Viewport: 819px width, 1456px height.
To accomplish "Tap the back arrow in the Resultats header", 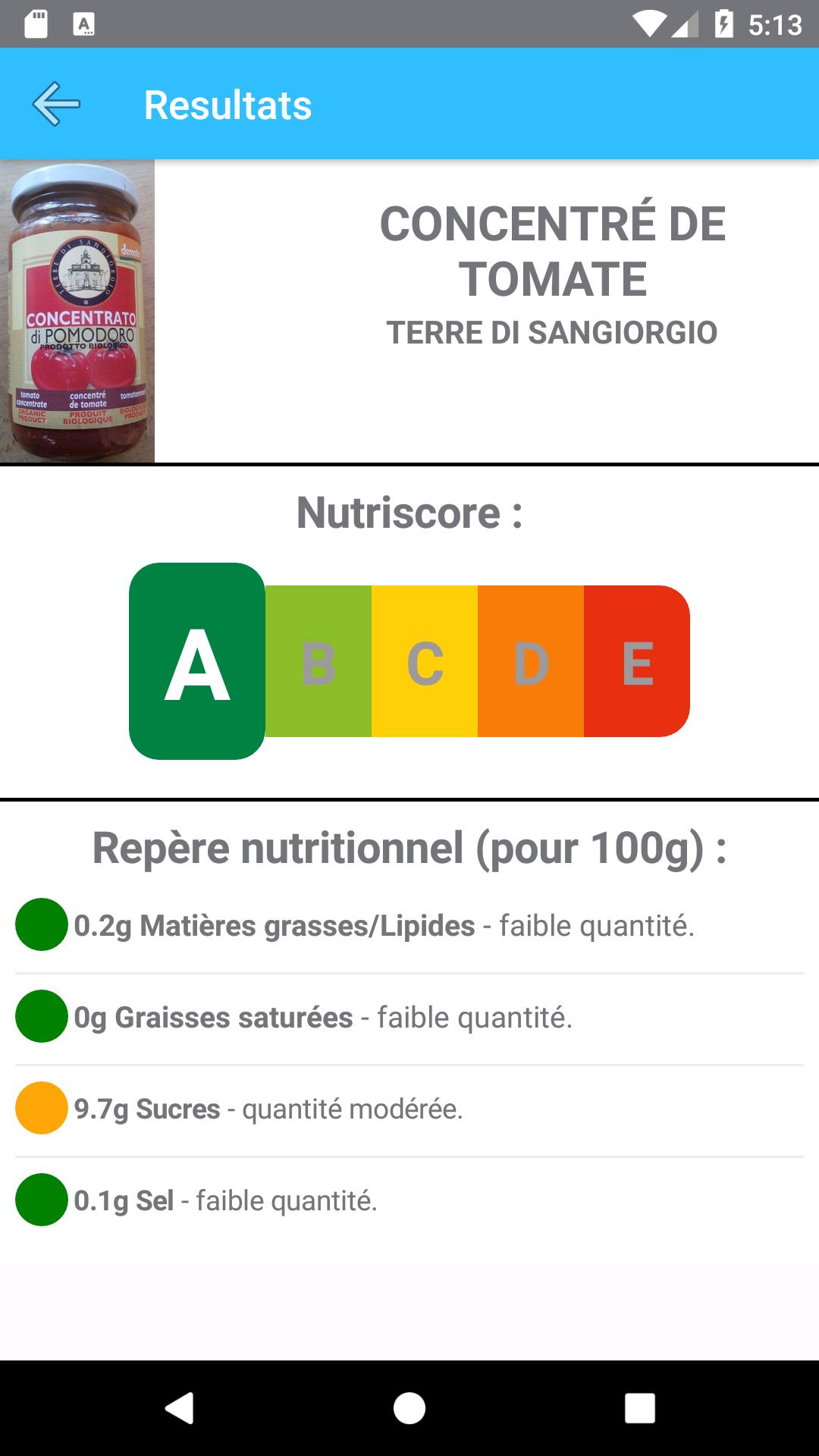I will (55, 105).
